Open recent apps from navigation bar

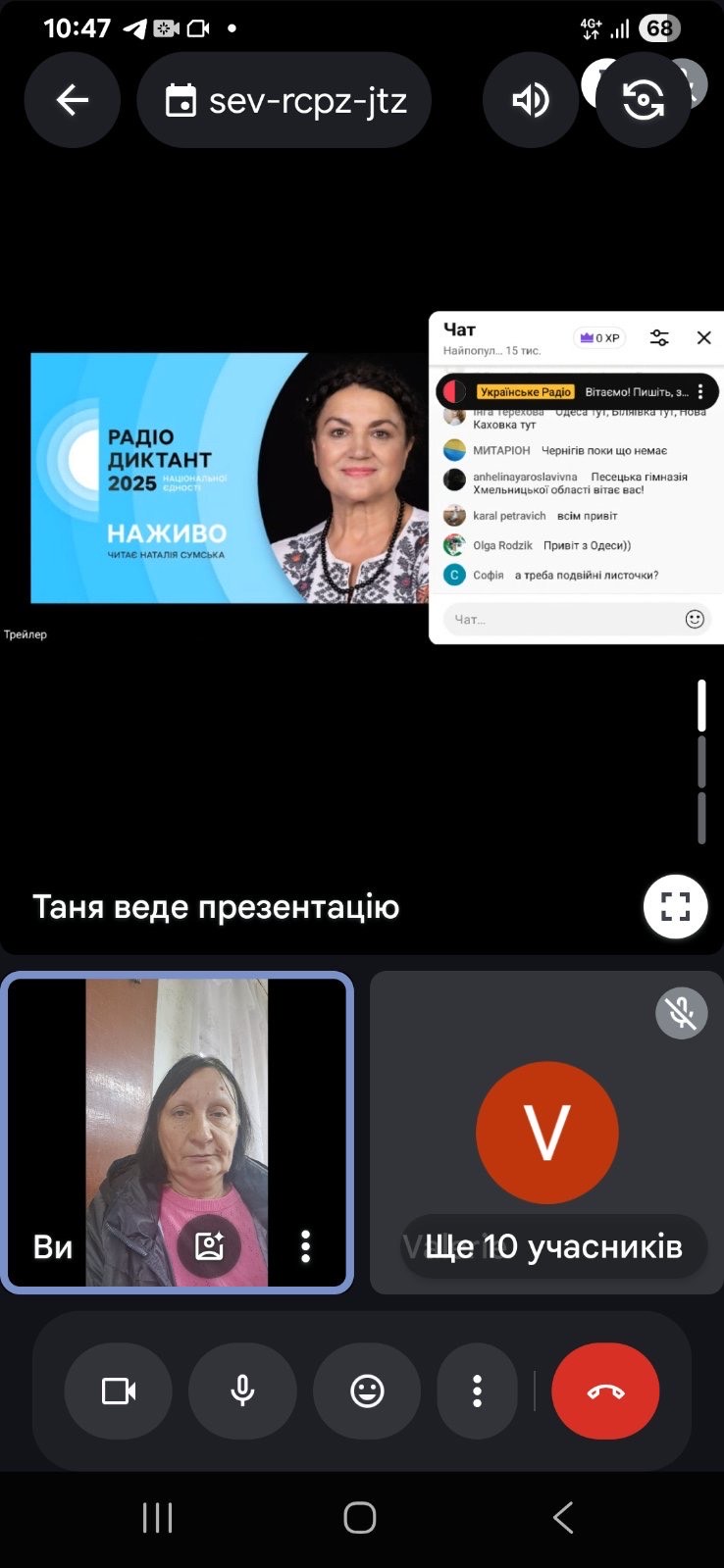pyautogui.click(x=157, y=1517)
